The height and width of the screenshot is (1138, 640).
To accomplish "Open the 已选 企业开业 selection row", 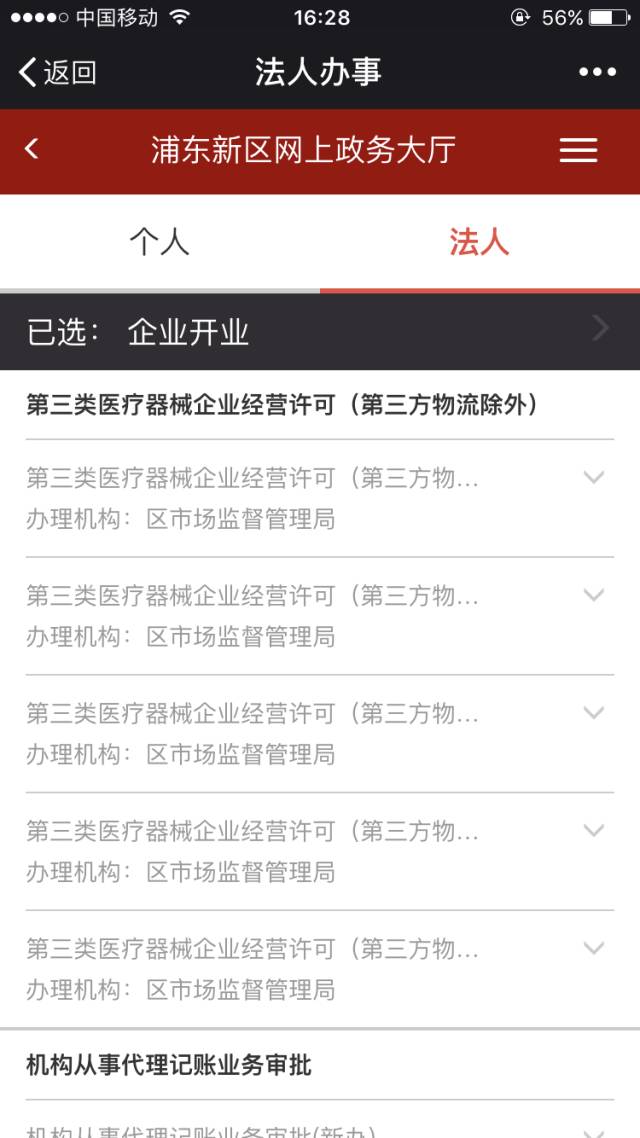I will click(320, 332).
